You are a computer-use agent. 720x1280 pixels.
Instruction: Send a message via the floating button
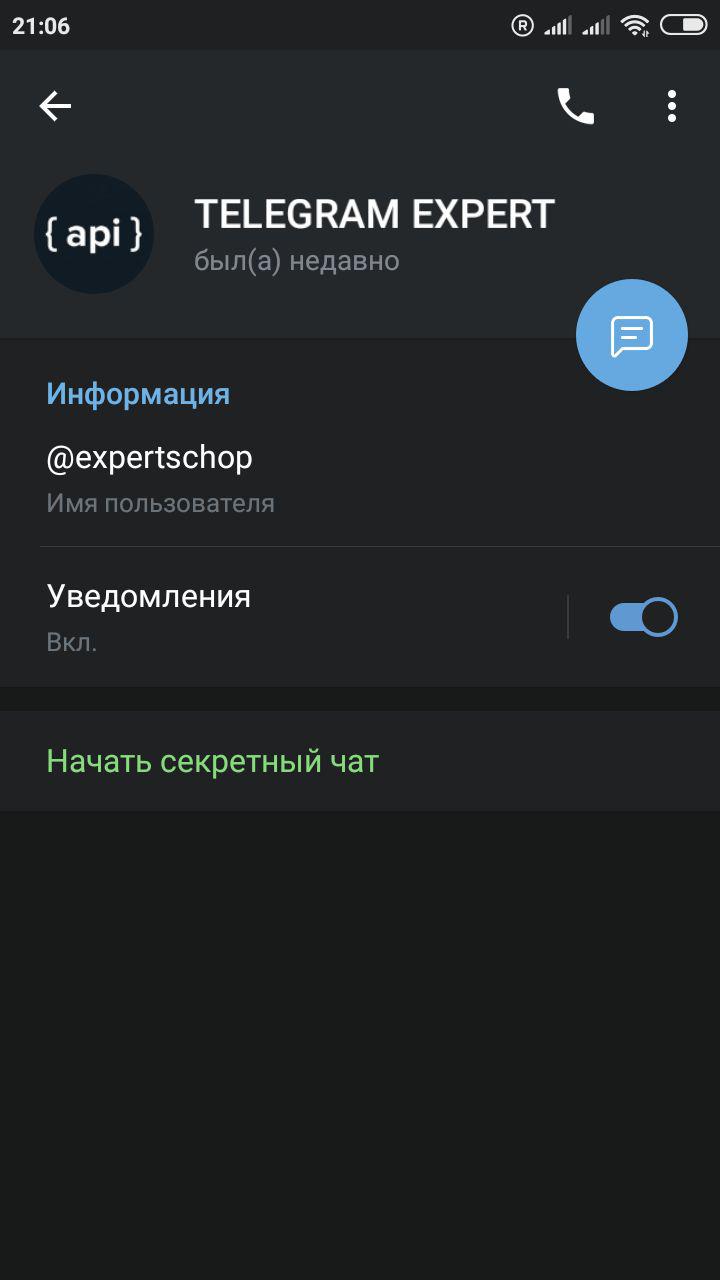[x=631, y=335]
